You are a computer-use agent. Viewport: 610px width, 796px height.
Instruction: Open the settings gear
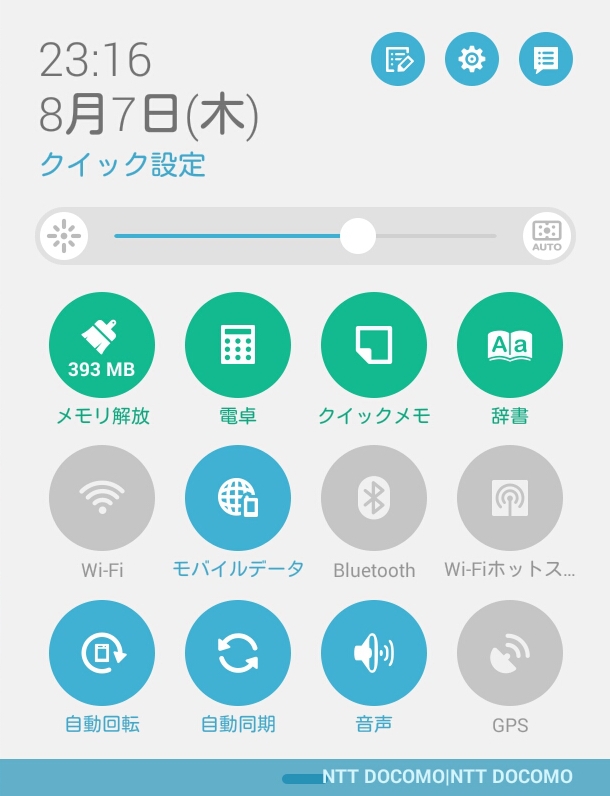[x=471, y=59]
